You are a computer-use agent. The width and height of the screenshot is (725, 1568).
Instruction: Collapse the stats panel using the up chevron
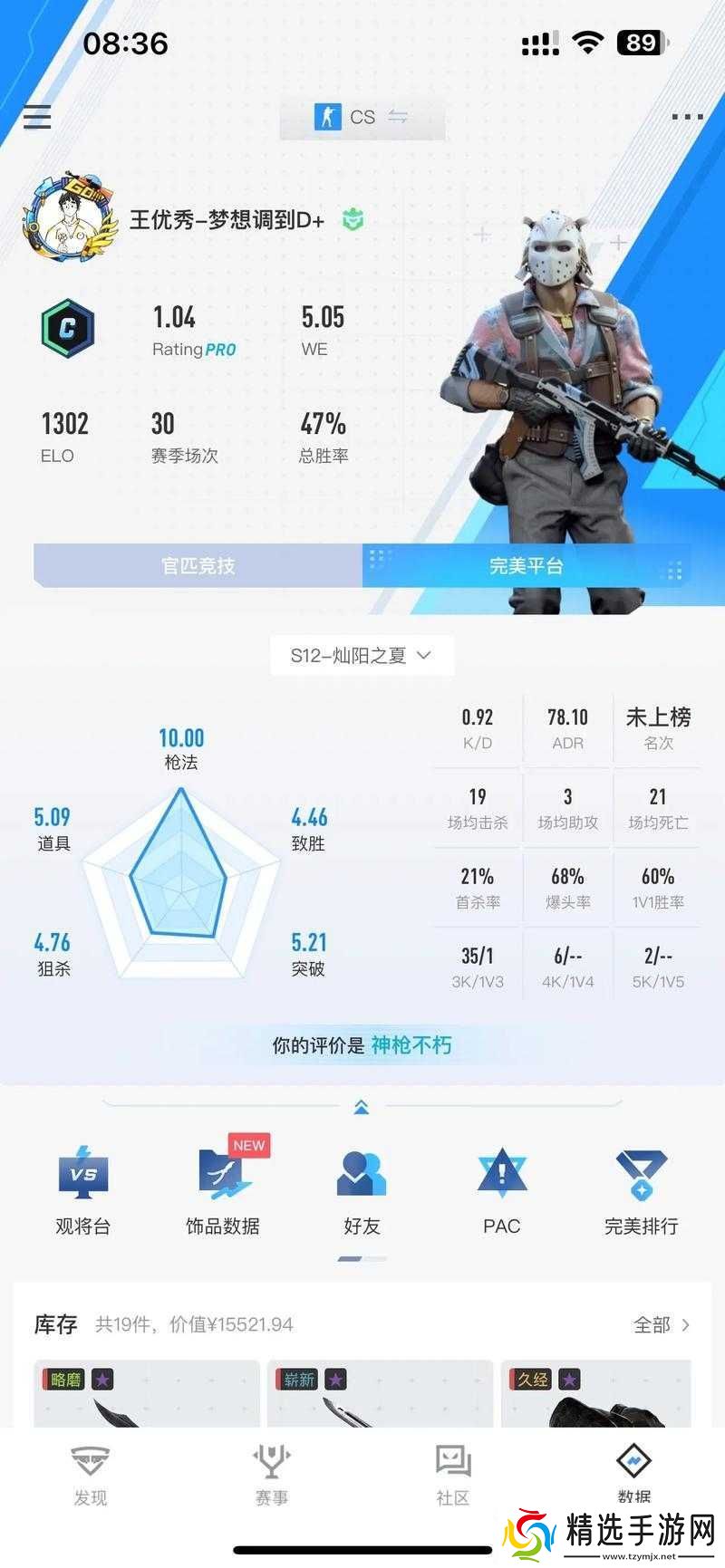(x=362, y=1105)
